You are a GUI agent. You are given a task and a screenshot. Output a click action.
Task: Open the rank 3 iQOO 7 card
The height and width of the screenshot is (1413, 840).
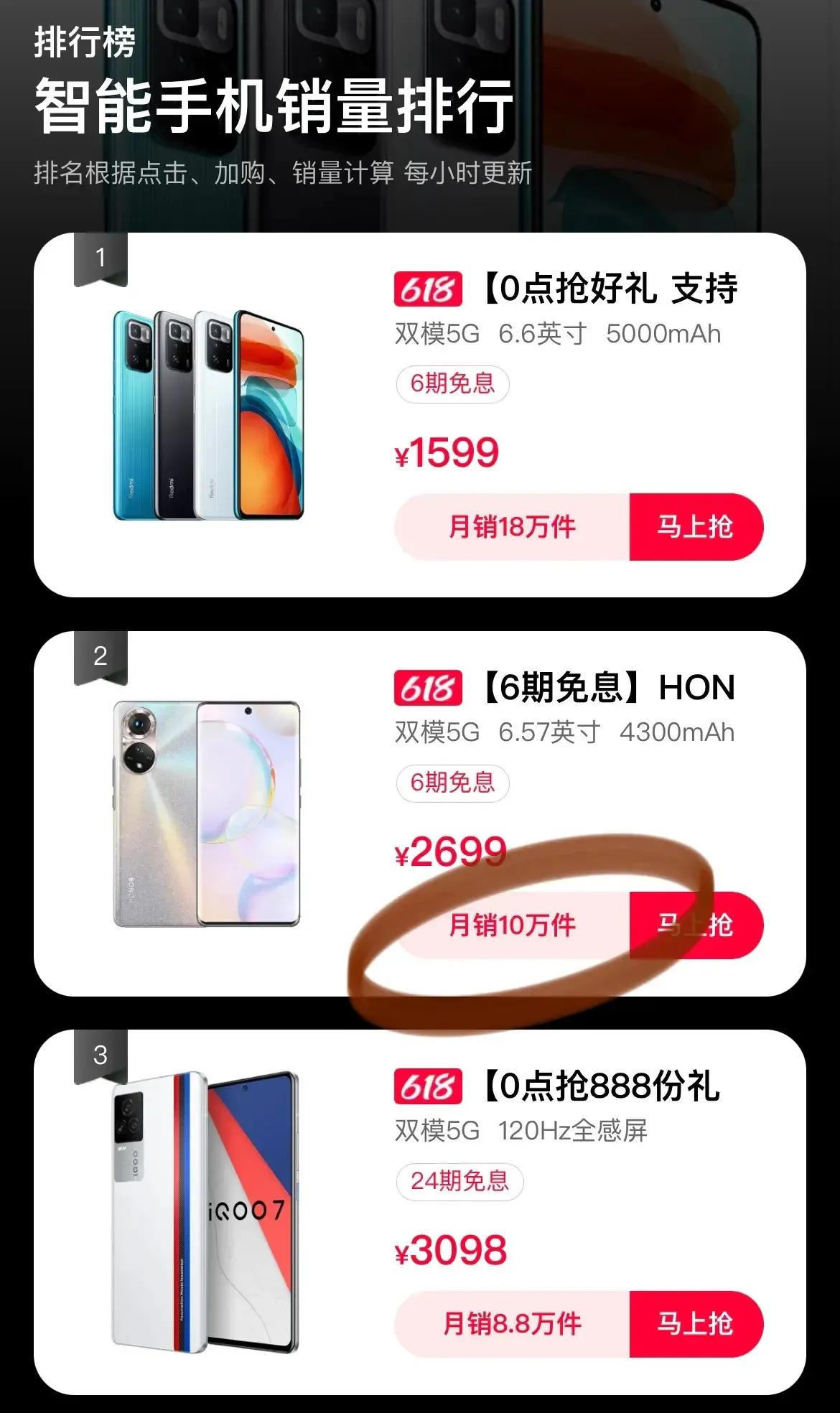205,1212
